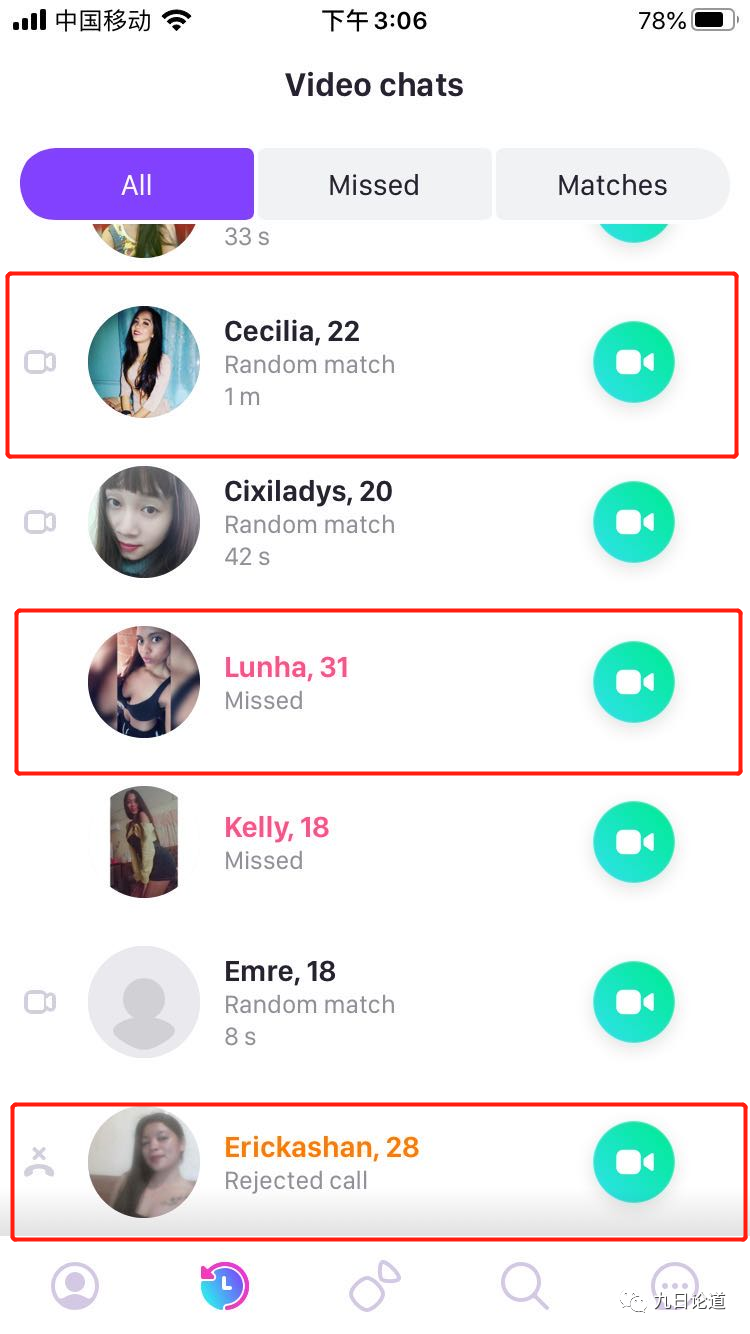Image resolution: width=750 pixels, height=1334 pixels.
Task: Open the messages tab
Action: click(674, 1284)
